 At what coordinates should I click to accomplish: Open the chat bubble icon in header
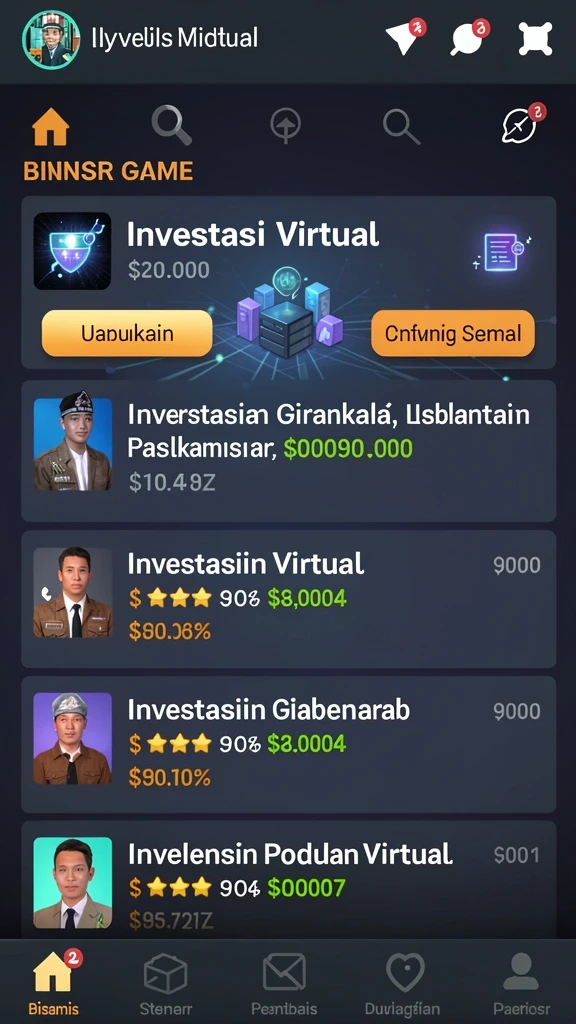[470, 37]
